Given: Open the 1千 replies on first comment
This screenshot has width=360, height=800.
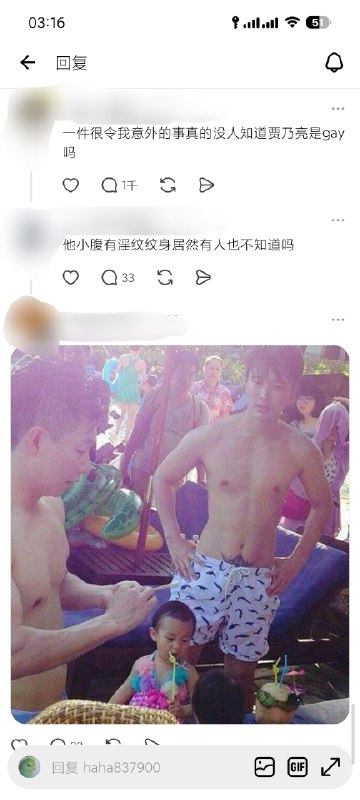Looking at the screenshot, I should pos(119,185).
